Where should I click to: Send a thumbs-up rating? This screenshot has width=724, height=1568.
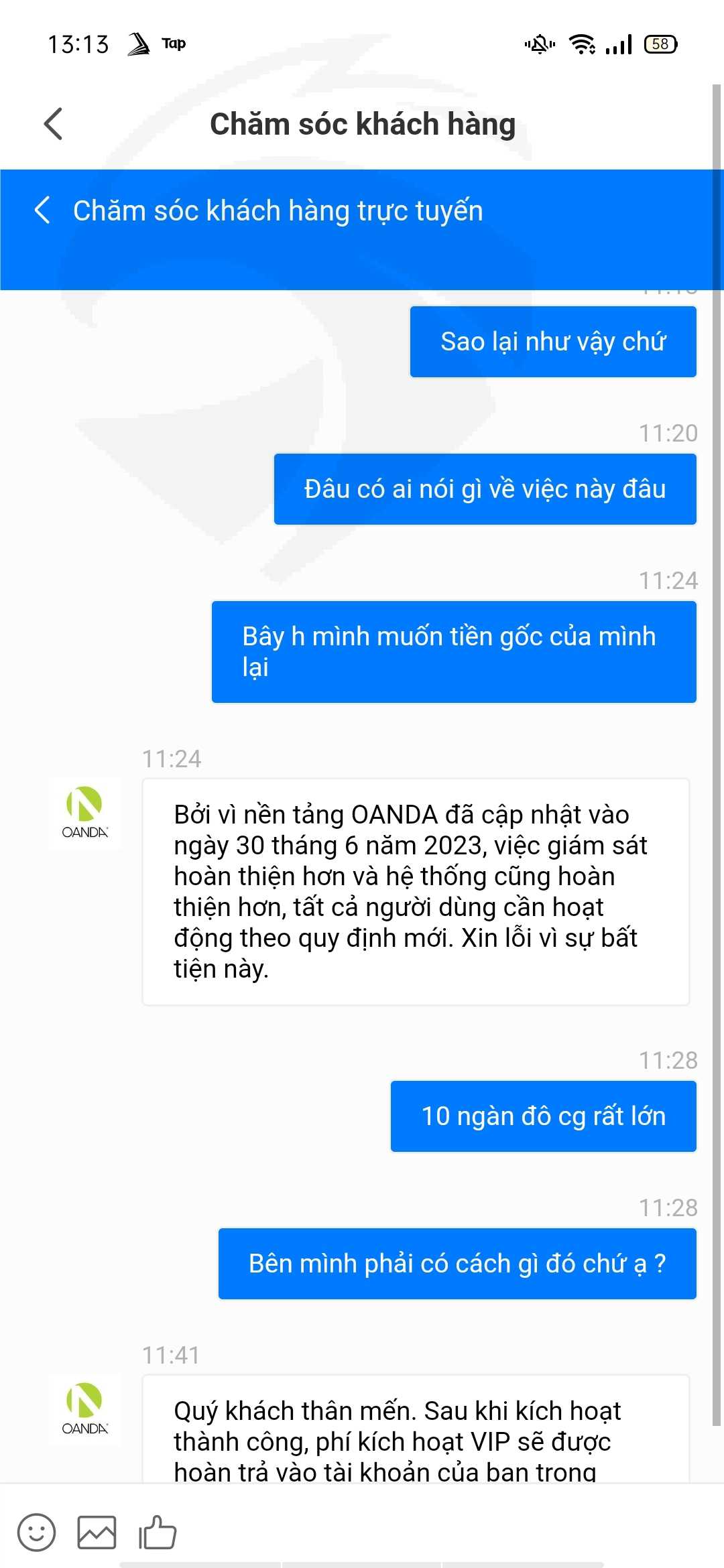(x=157, y=1532)
